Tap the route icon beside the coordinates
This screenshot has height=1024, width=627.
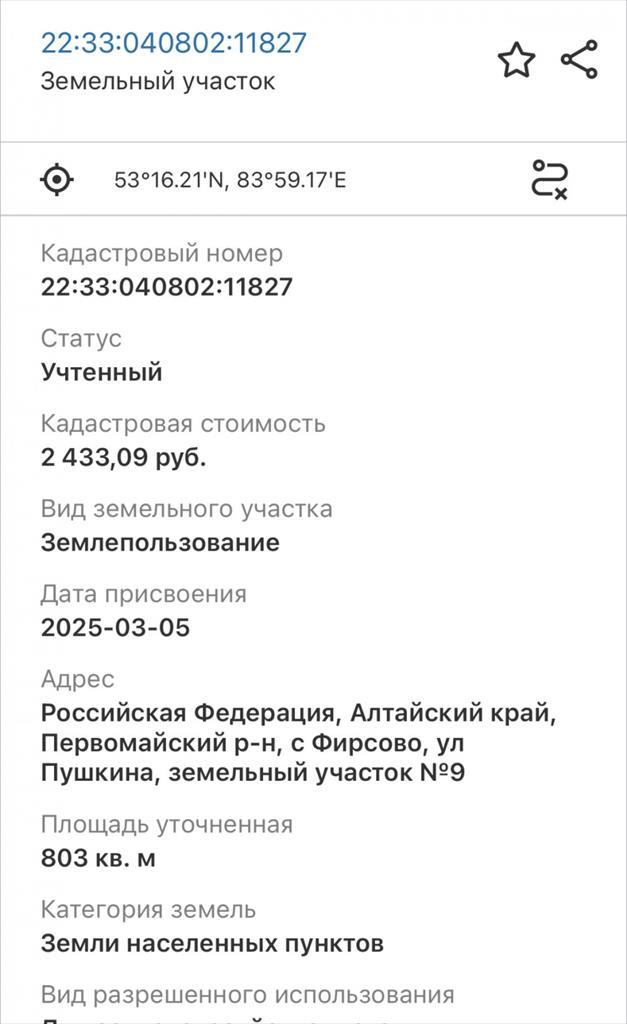(549, 179)
